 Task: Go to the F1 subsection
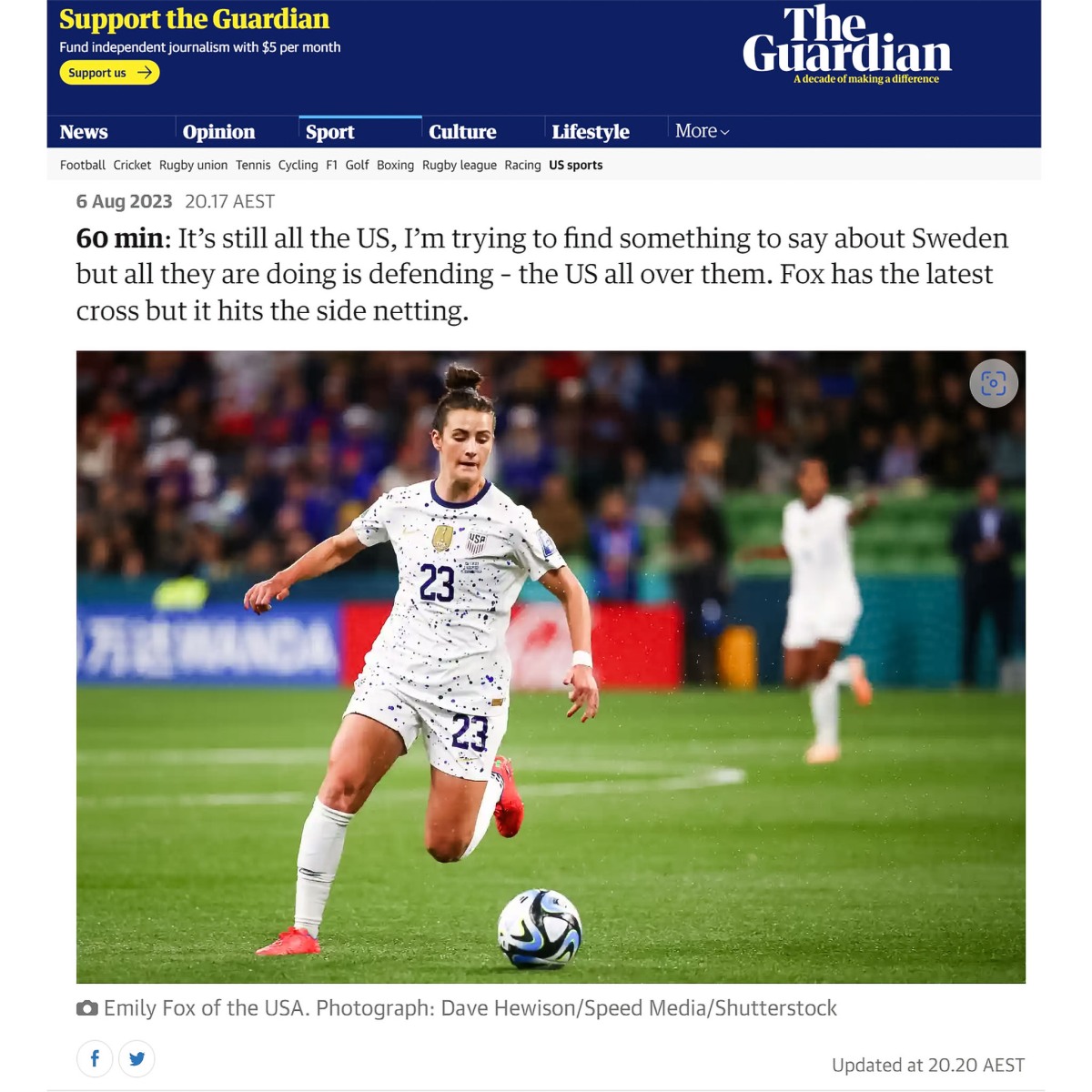(331, 165)
